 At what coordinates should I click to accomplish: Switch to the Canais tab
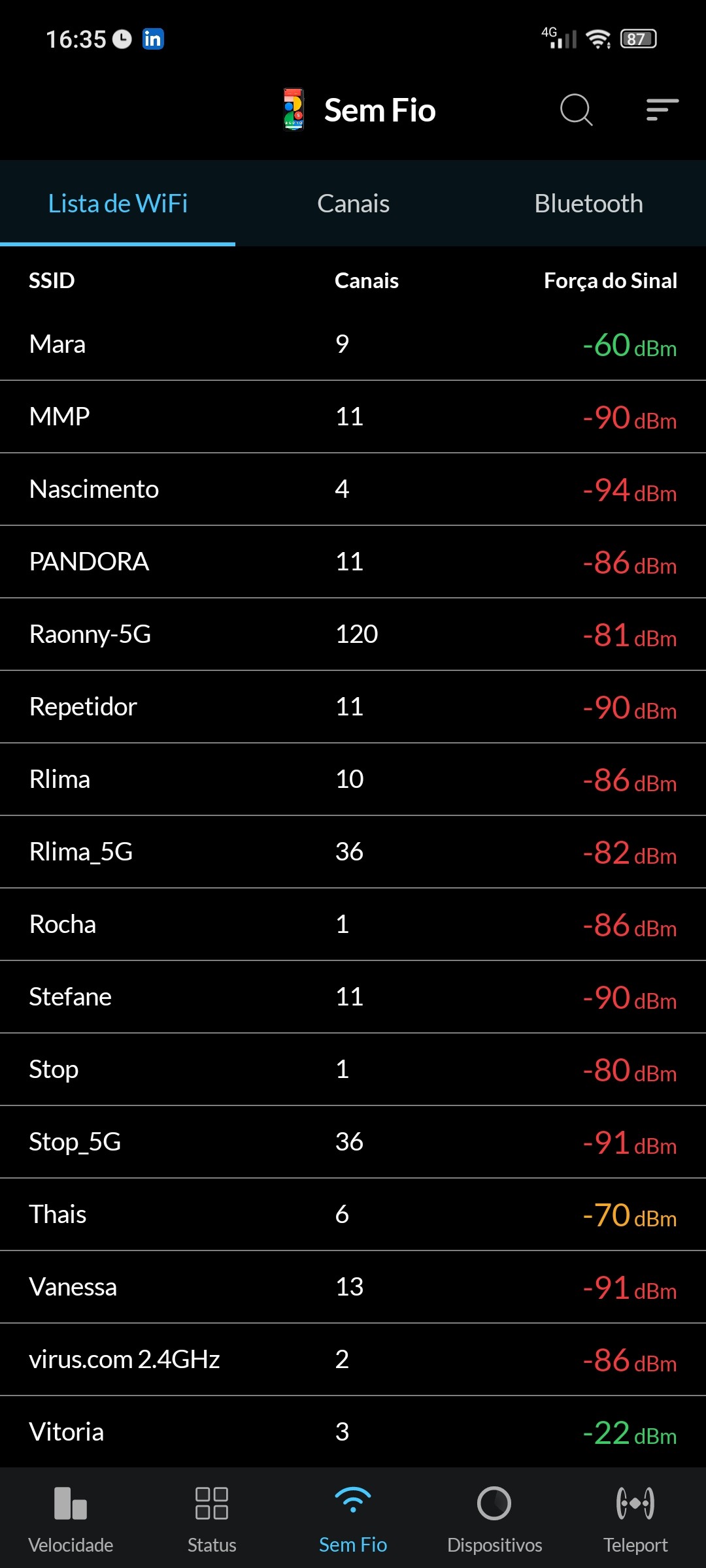click(x=353, y=204)
